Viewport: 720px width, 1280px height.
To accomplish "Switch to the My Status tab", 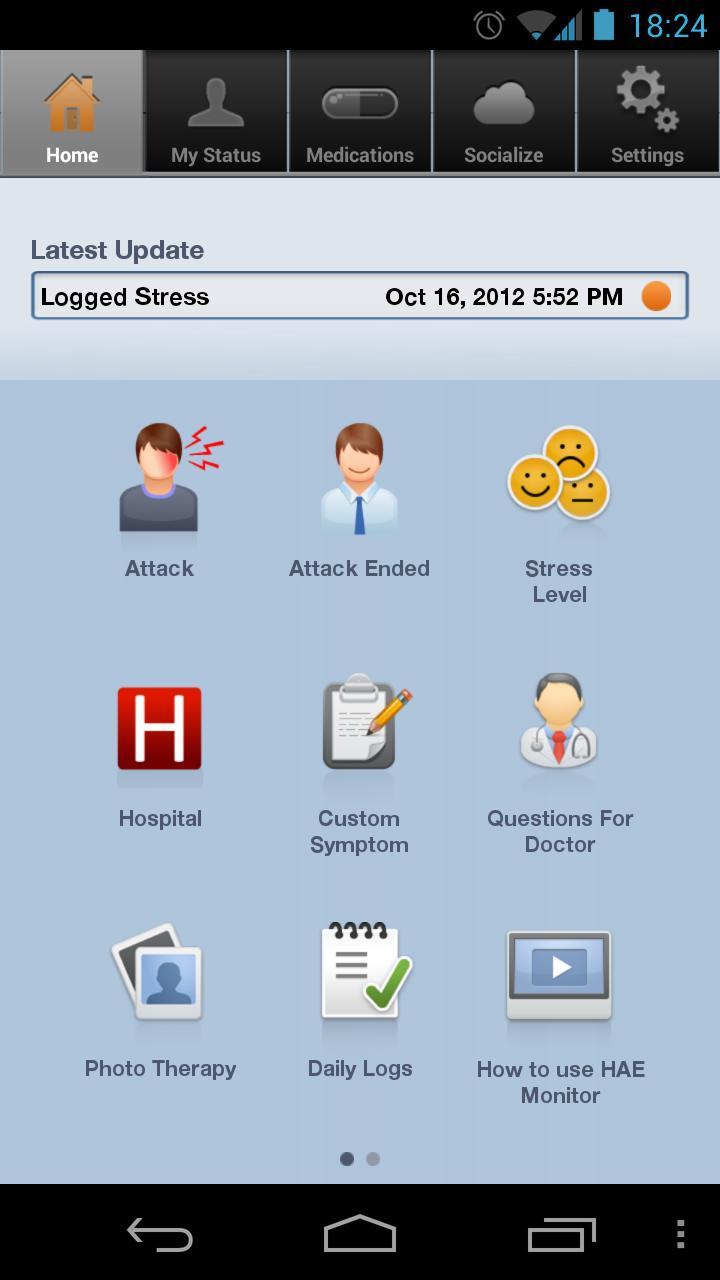I will 216,113.
